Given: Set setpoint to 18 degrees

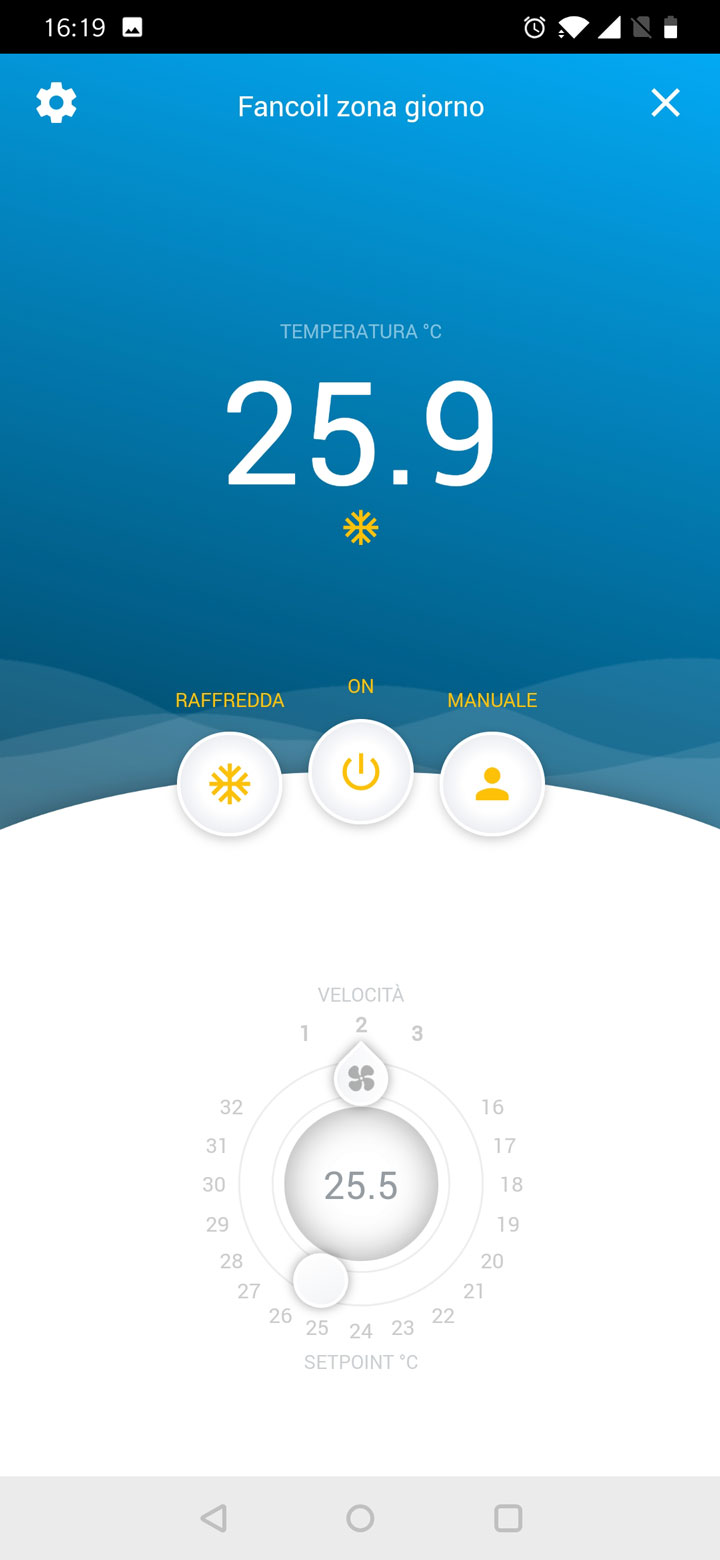Looking at the screenshot, I should pos(511,1185).
